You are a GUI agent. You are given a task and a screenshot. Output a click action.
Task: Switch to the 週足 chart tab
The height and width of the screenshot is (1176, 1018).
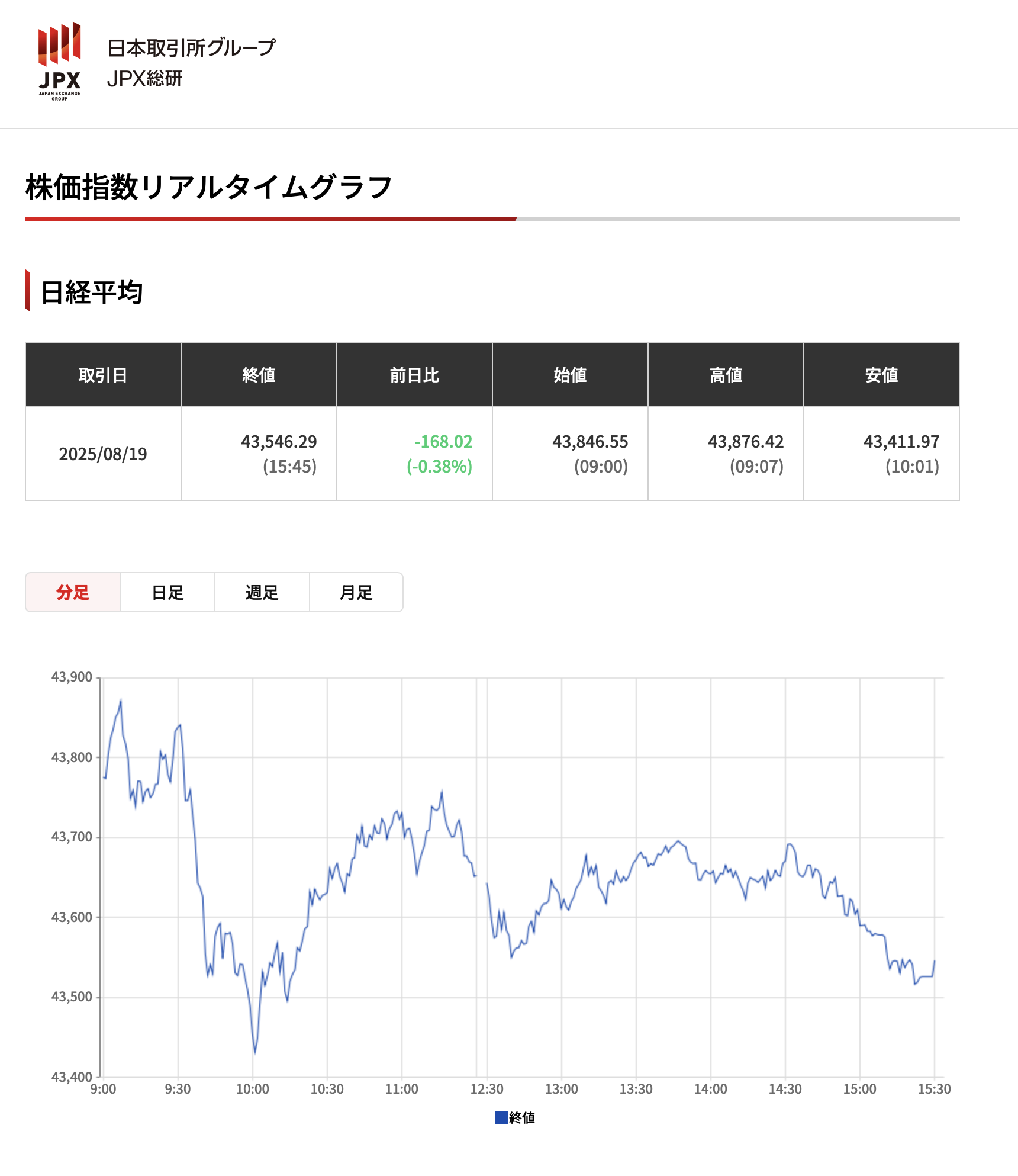[262, 592]
